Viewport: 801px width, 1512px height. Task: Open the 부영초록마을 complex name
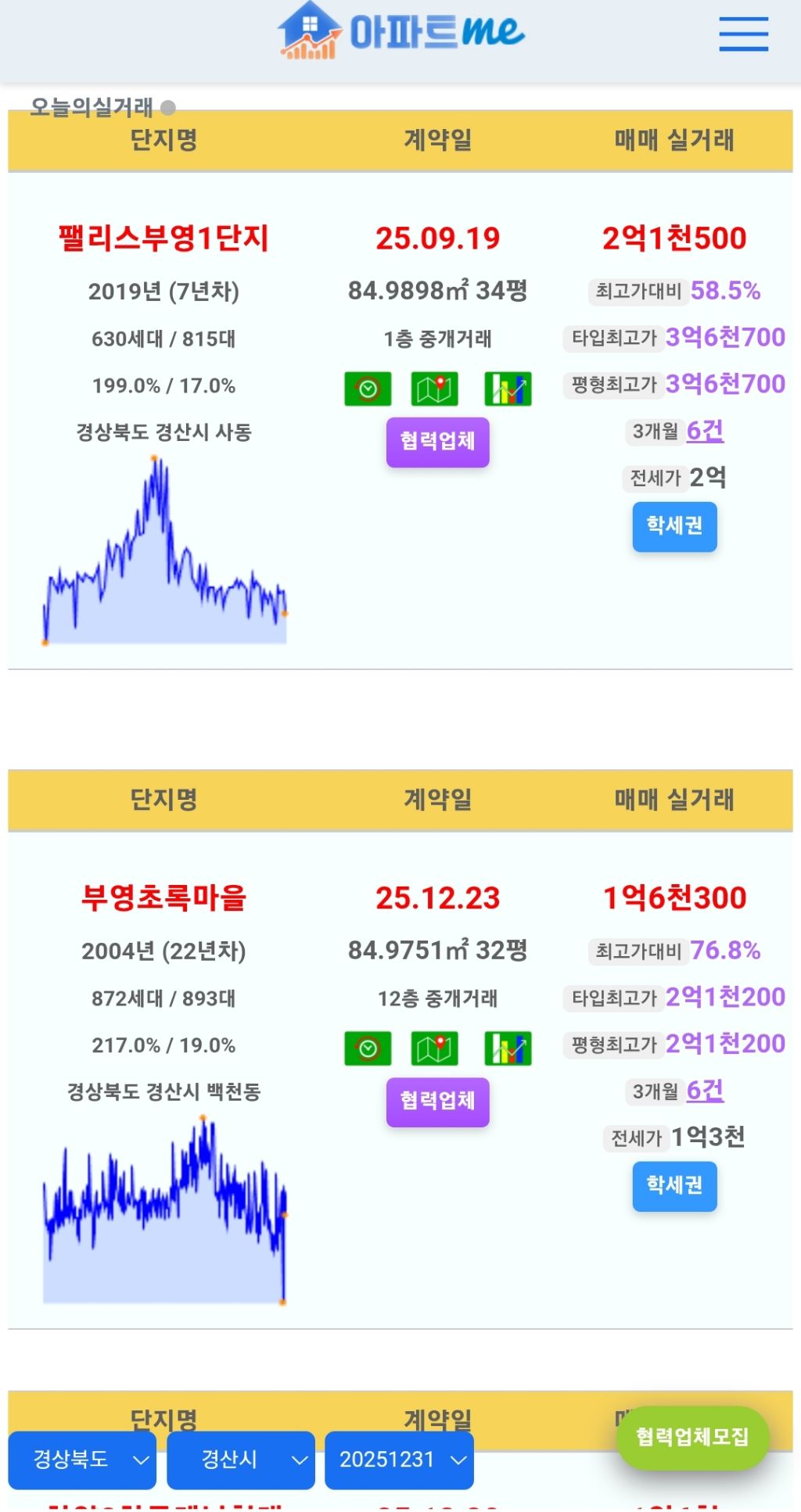tap(163, 898)
